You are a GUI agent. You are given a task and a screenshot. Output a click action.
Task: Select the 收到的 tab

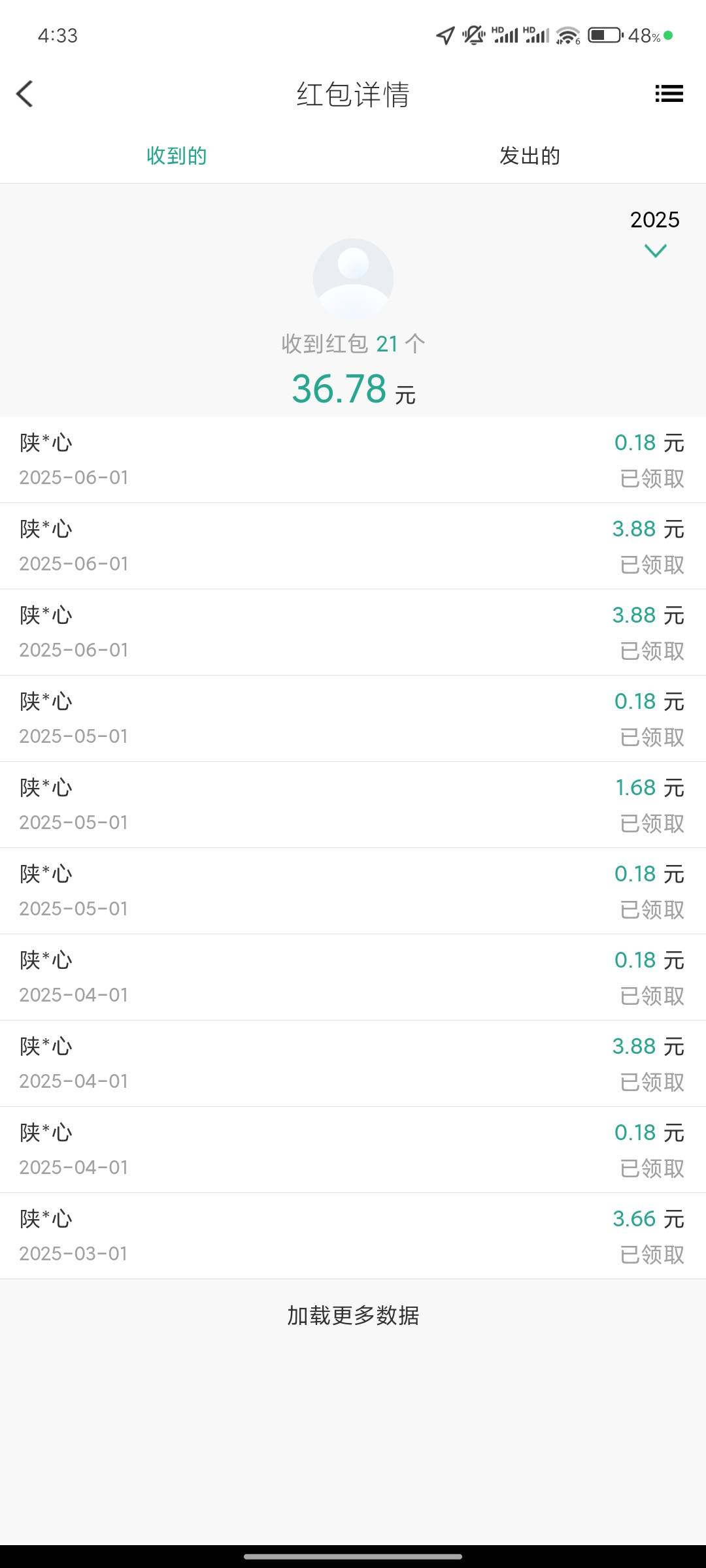tap(176, 155)
